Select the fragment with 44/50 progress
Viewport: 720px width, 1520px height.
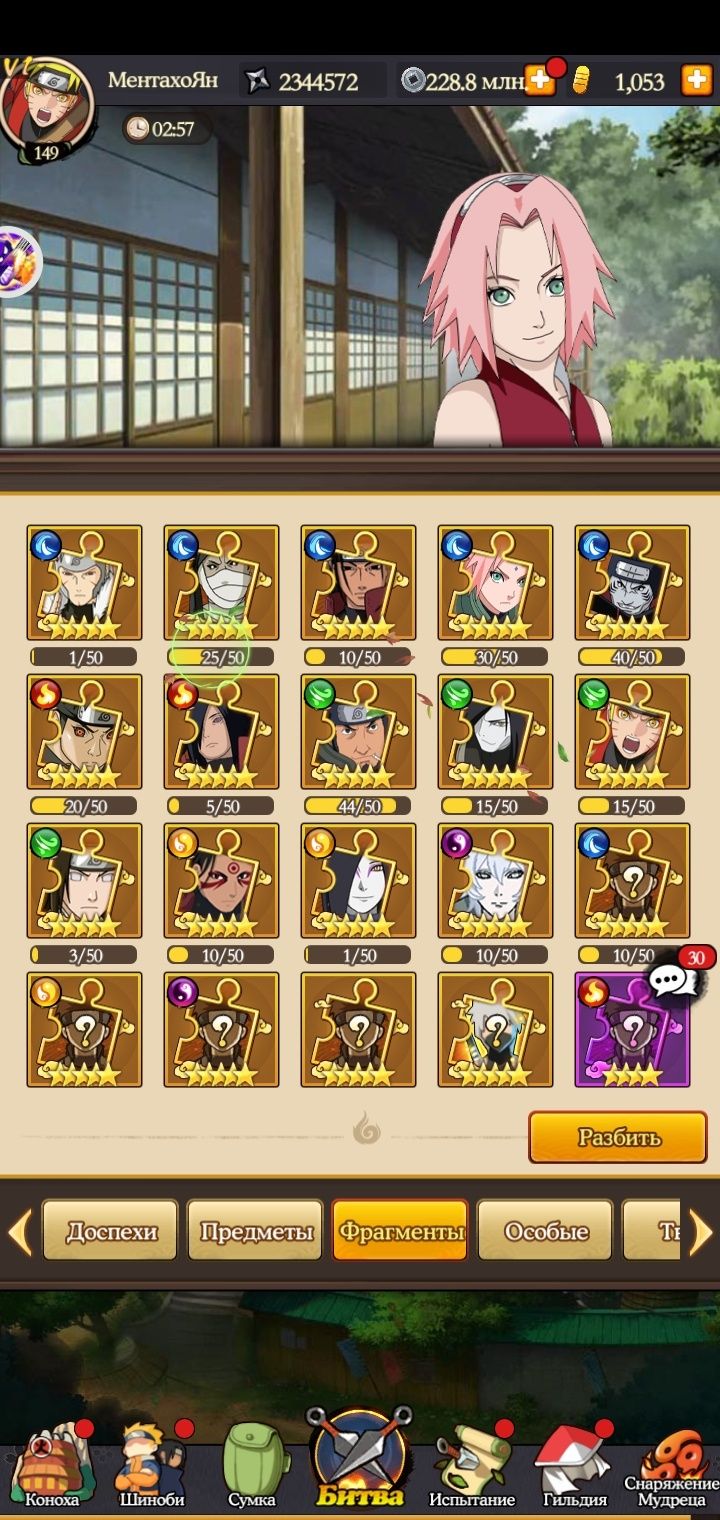[x=358, y=732]
